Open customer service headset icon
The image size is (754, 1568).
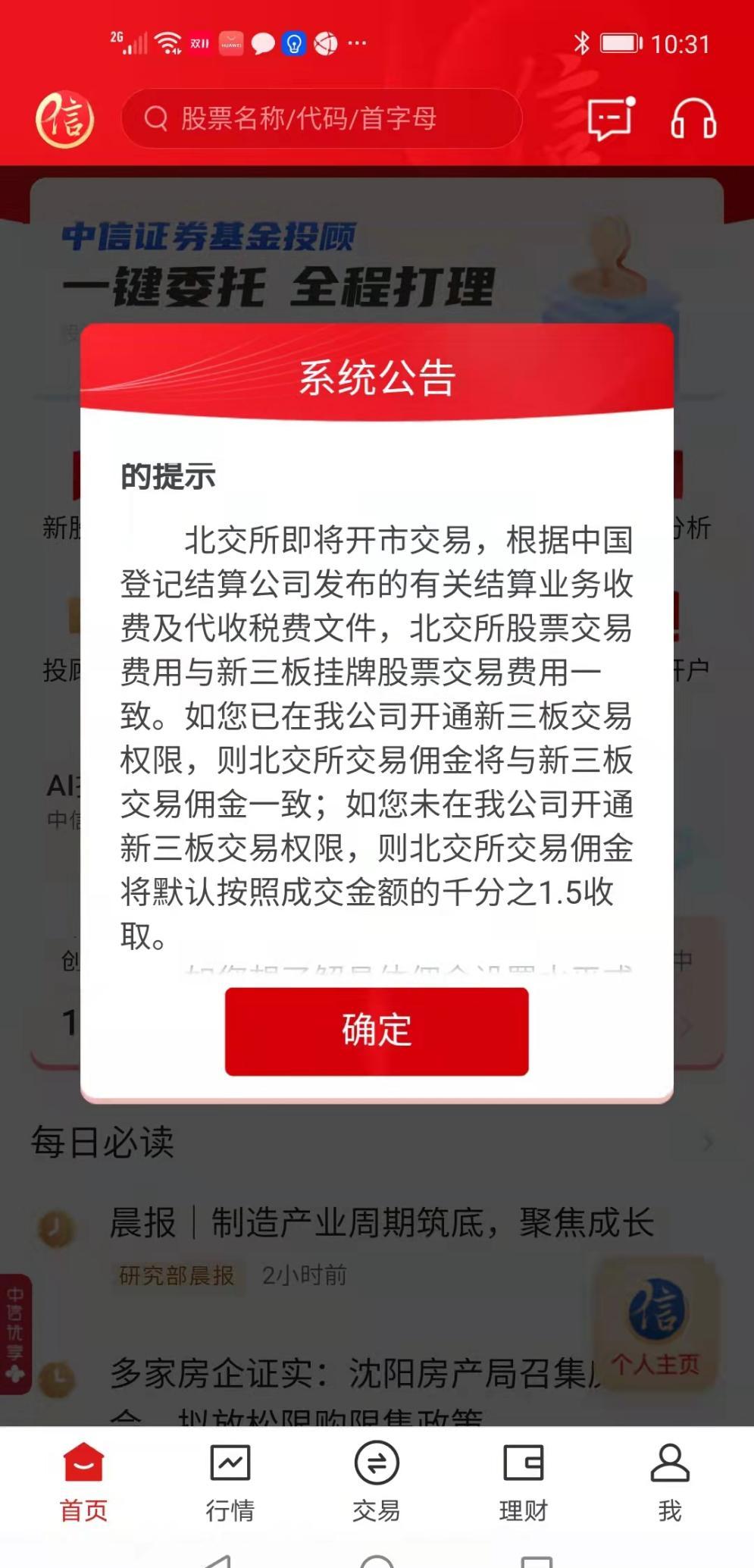tap(693, 119)
